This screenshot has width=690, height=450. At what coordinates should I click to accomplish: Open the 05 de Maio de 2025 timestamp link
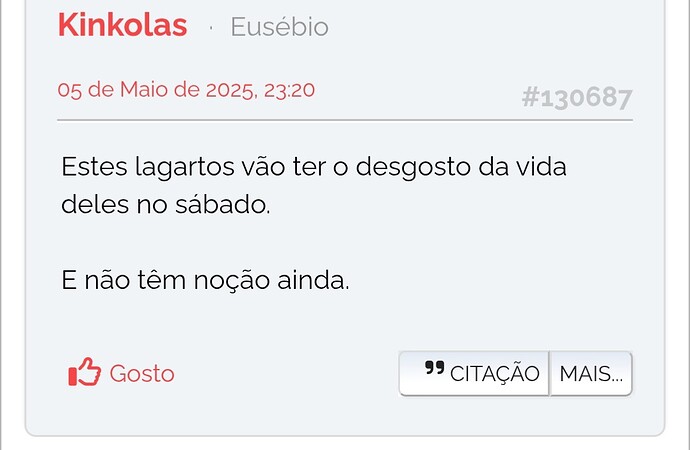(x=186, y=90)
